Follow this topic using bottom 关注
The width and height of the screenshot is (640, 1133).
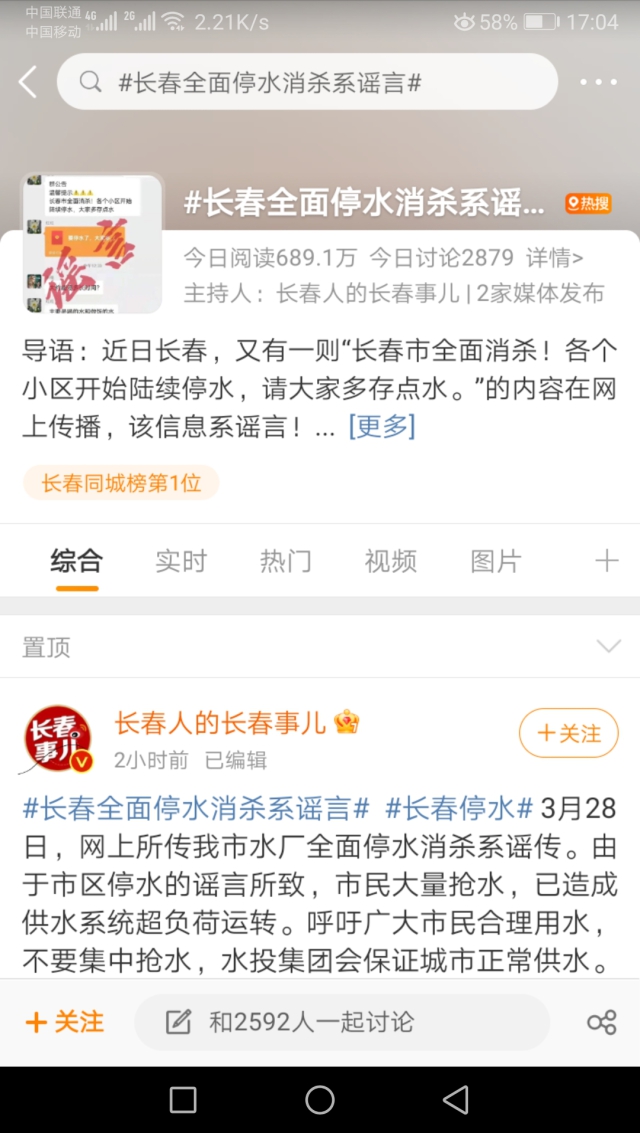(64, 1022)
